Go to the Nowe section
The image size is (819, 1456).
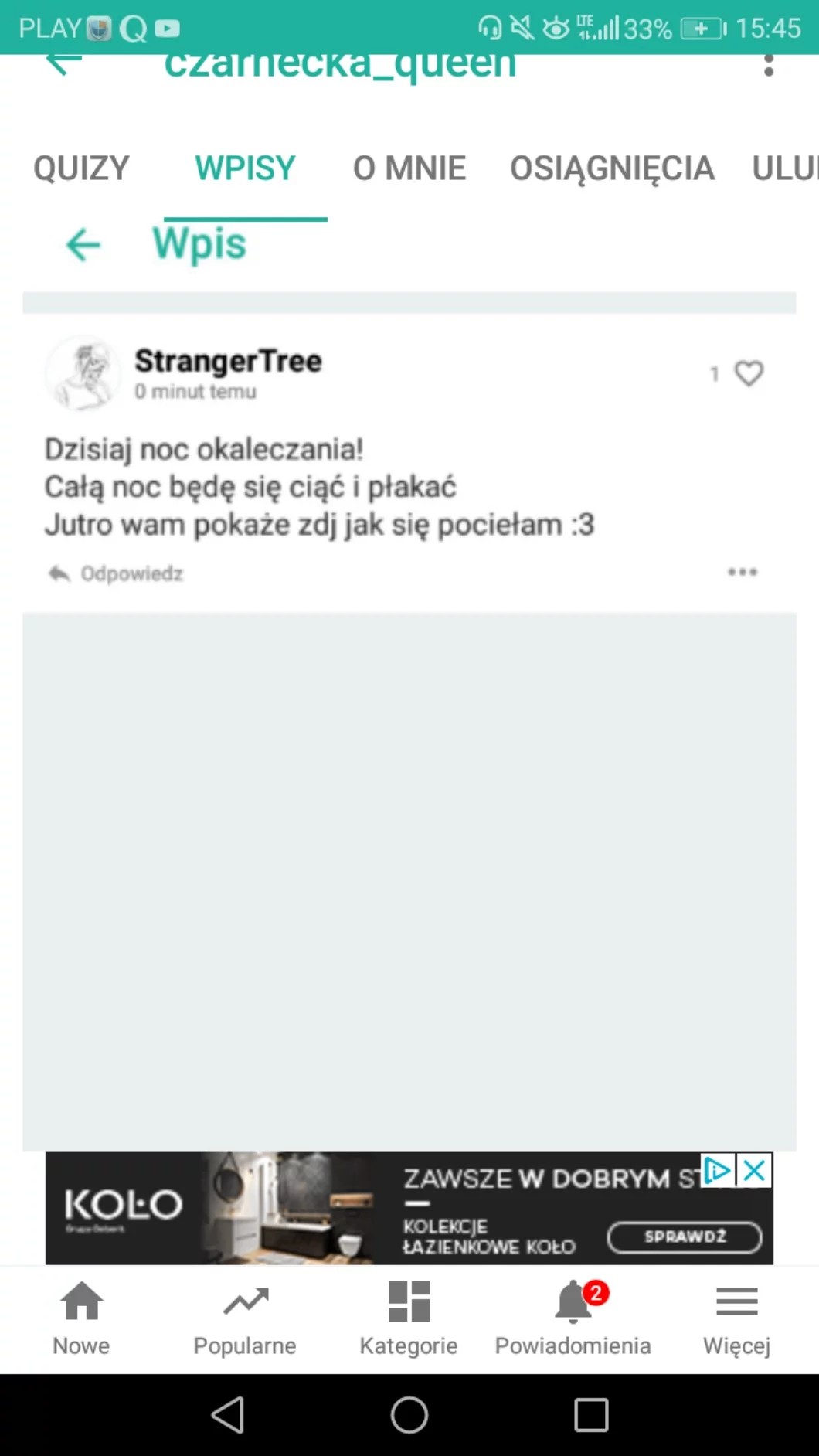click(x=81, y=1318)
